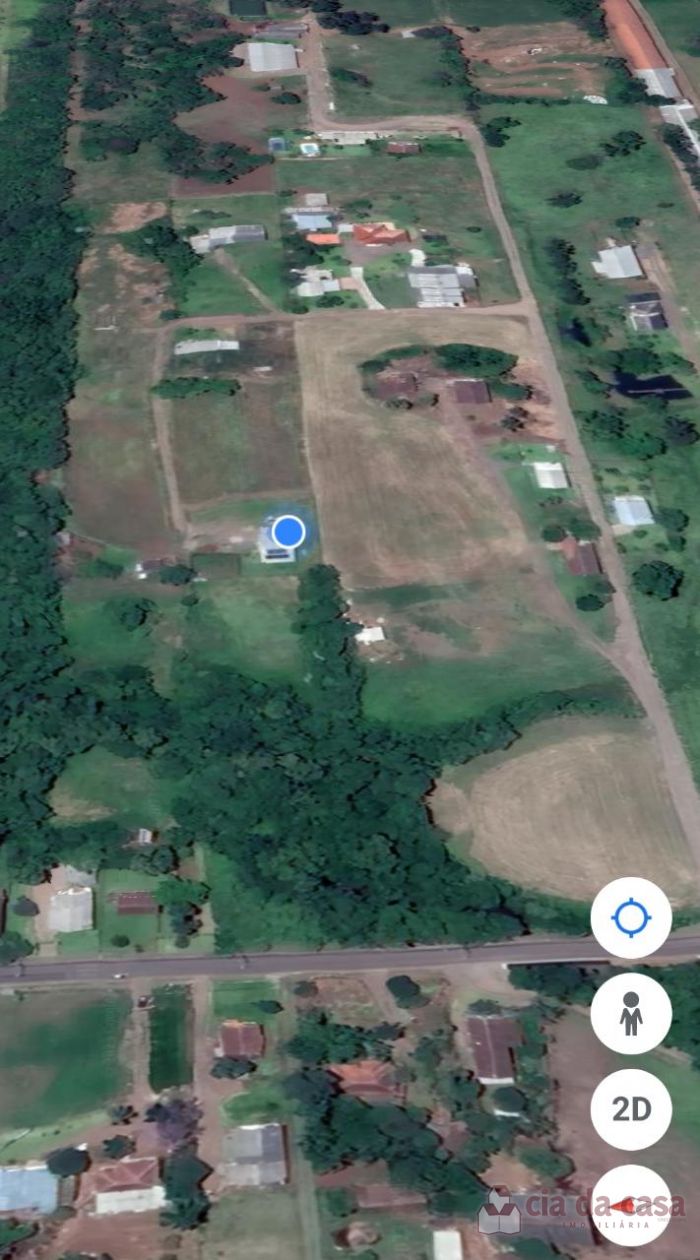
Task: Center the map on my location
Action: [x=631, y=918]
